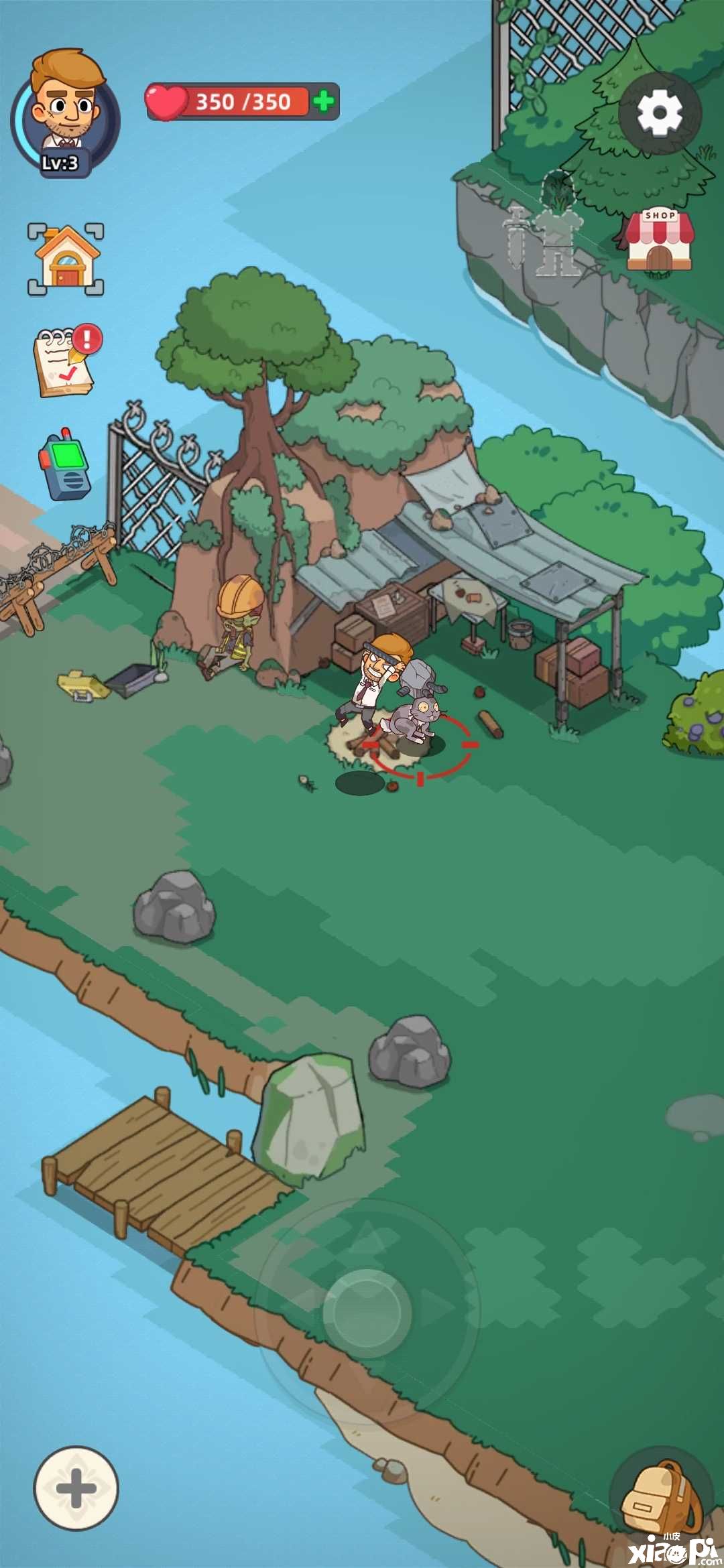Screen dimensions: 724x1568
Task: Tap the round plus button
Action: (76, 1489)
